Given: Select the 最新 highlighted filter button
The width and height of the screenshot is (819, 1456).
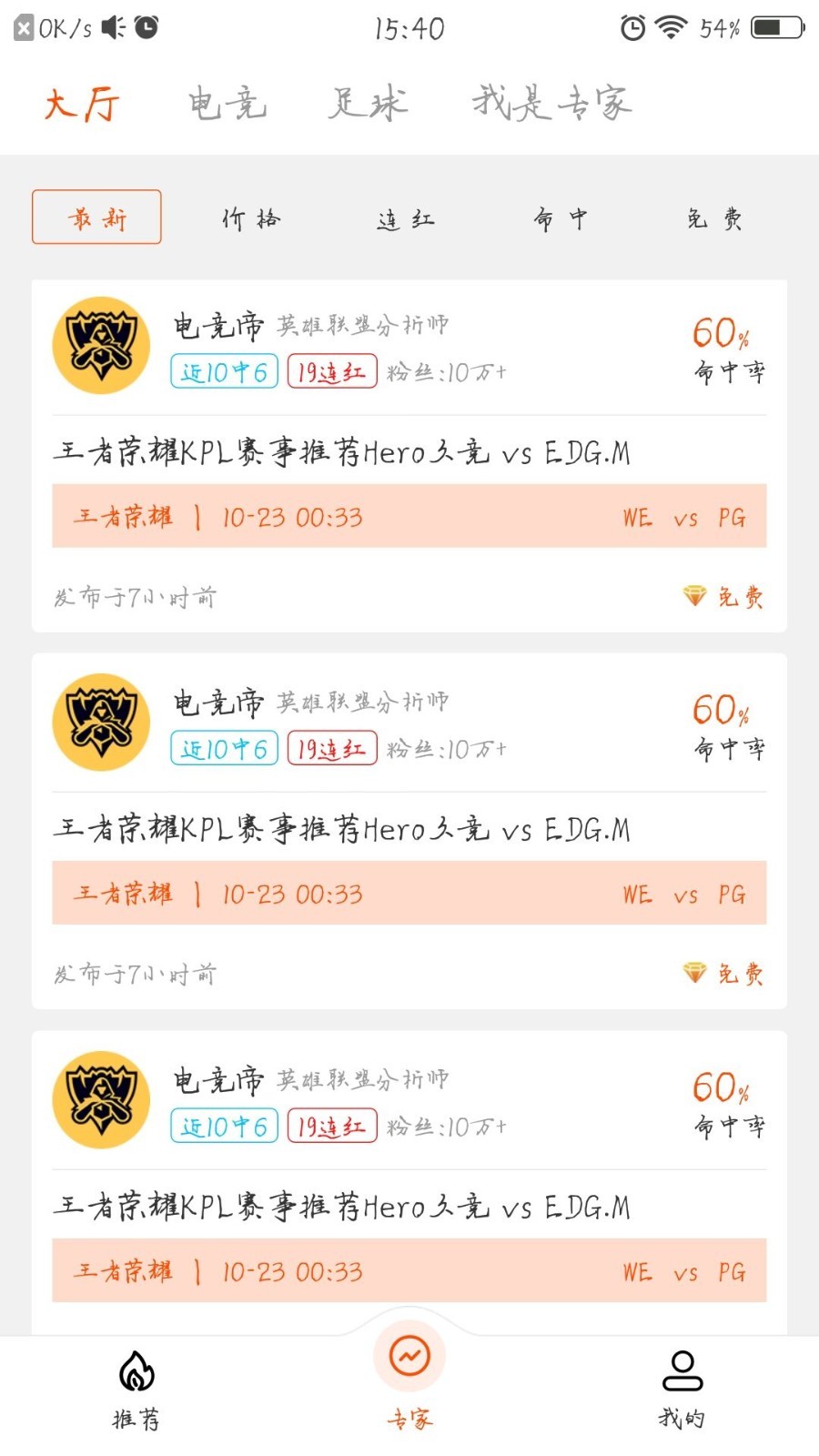Looking at the screenshot, I should pos(96,217).
